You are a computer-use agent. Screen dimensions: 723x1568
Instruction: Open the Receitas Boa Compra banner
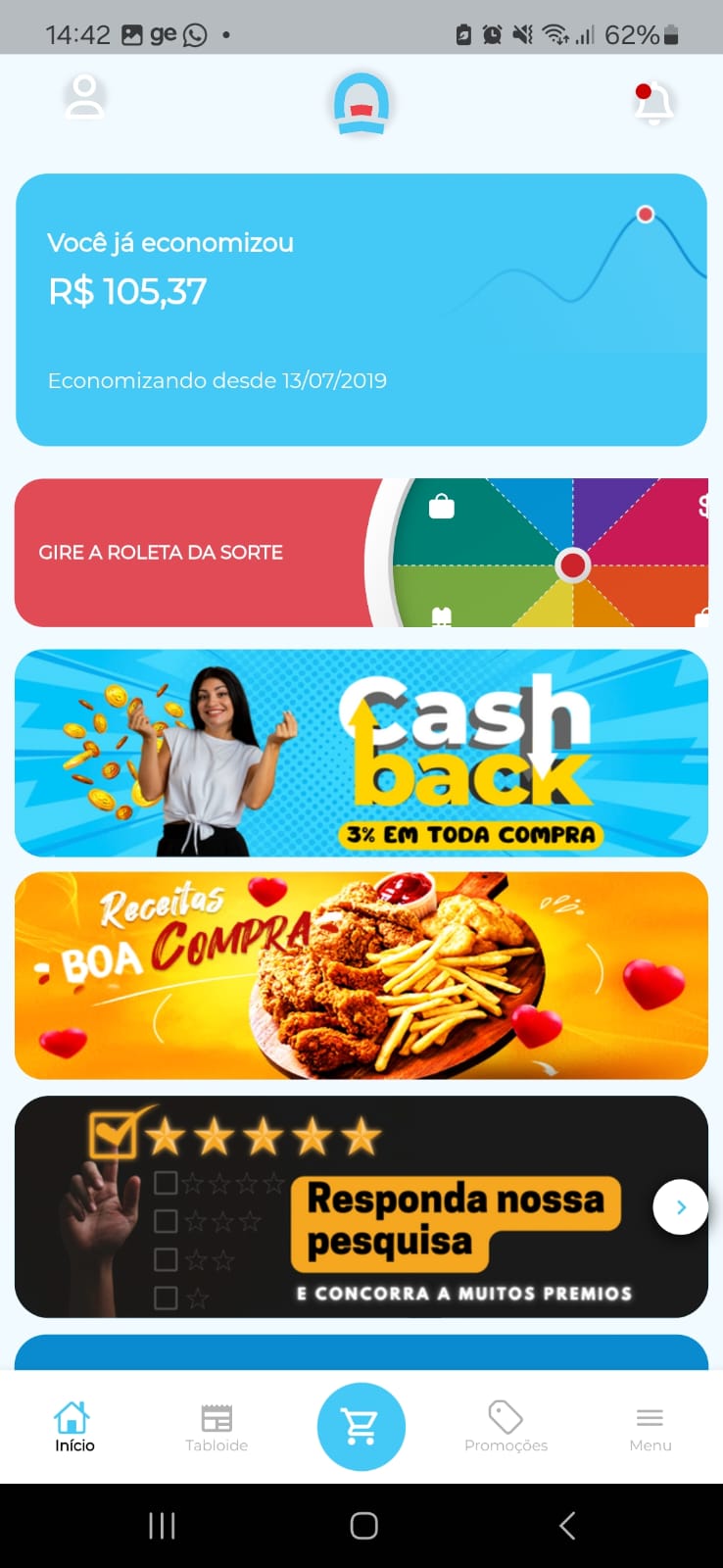click(361, 976)
